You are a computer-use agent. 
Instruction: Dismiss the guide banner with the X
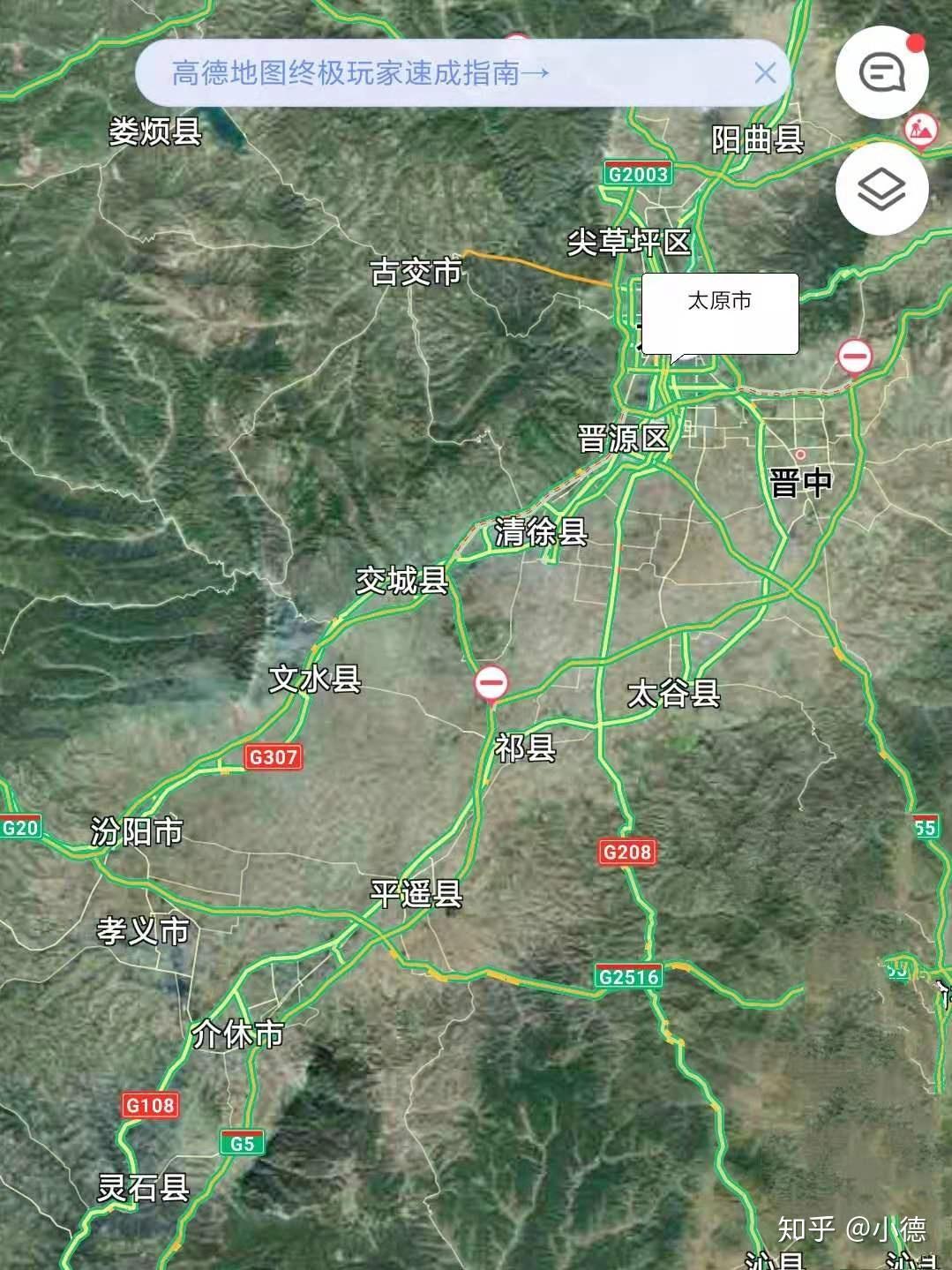tap(765, 72)
